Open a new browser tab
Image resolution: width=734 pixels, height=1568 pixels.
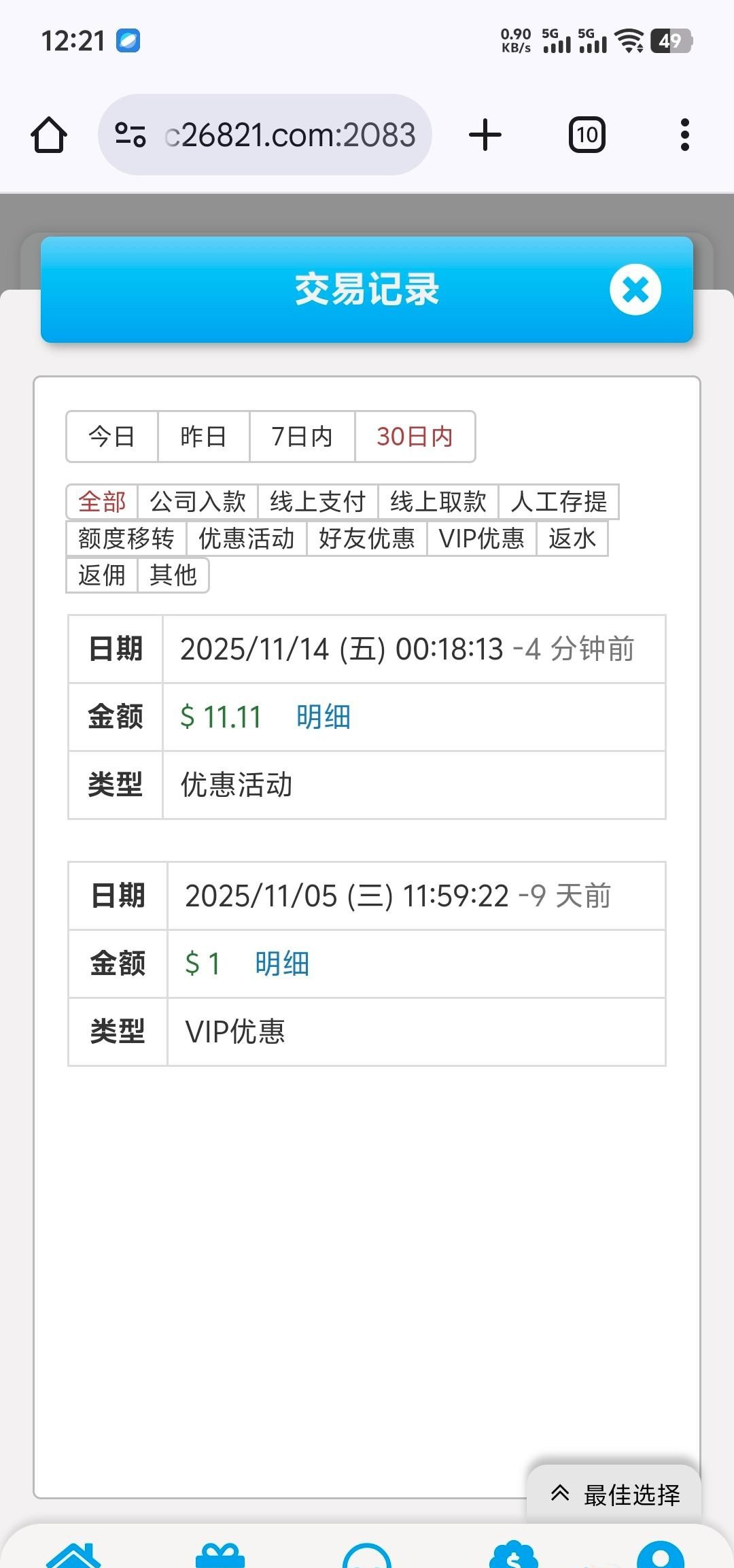[x=485, y=135]
